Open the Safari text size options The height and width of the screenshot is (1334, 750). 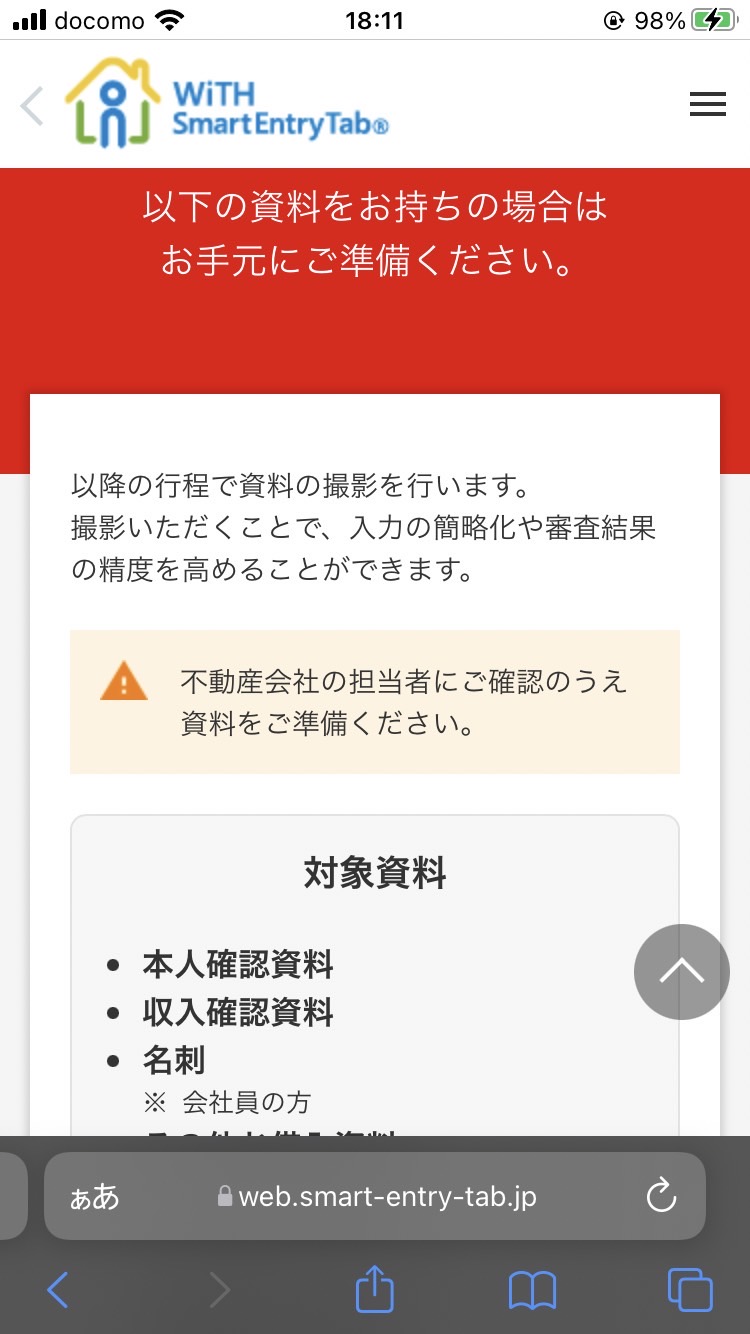pyautogui.click(x=95, y=1196)
